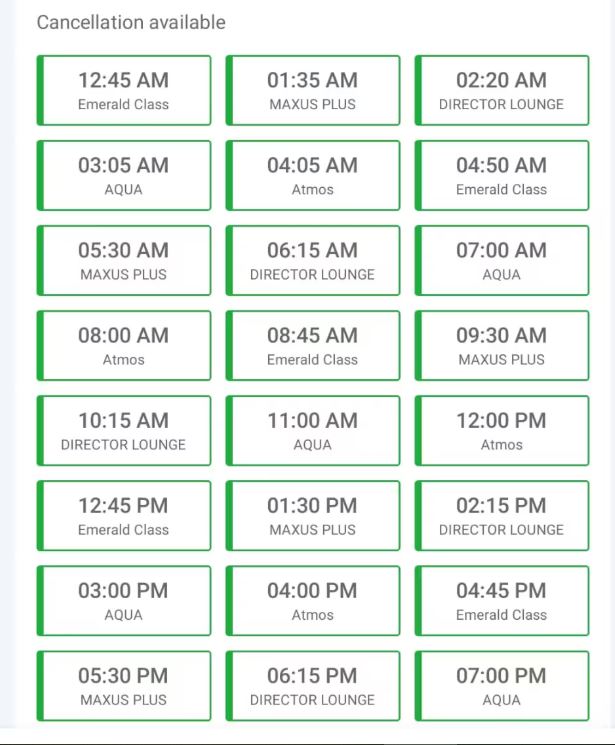Select the 04:05 AM Atmos show
This screenshot has width=615, height=745.
click(x=313, y=175)
